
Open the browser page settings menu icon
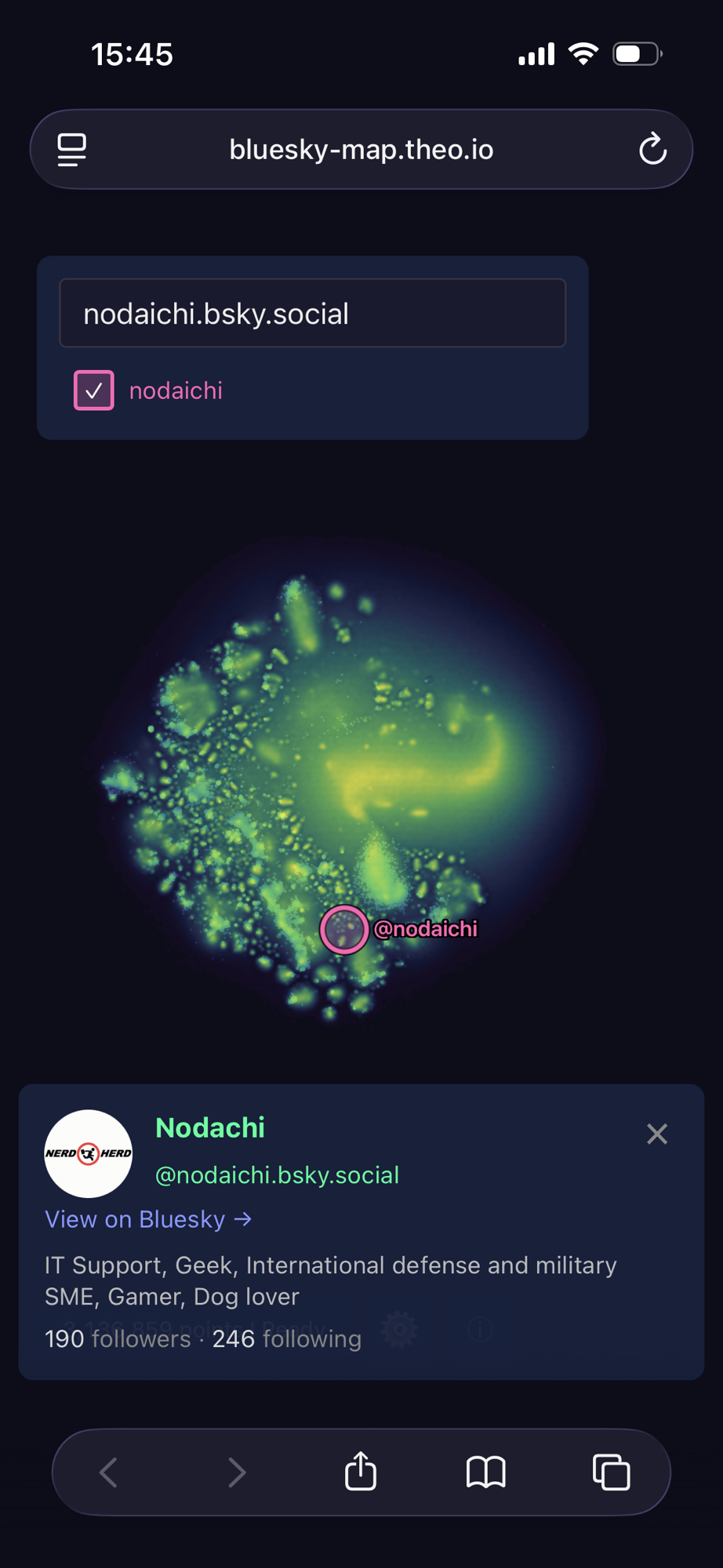[72, 149]
